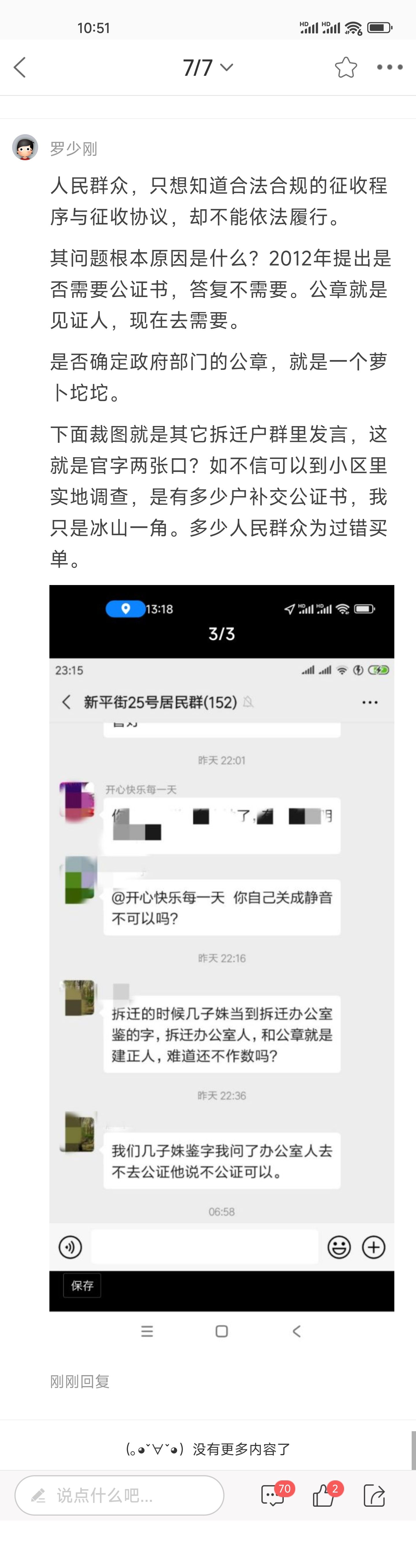View the 70 comments
Image resolution: width=416 pixels, height=1568 pixels.
coord(273,1494)
